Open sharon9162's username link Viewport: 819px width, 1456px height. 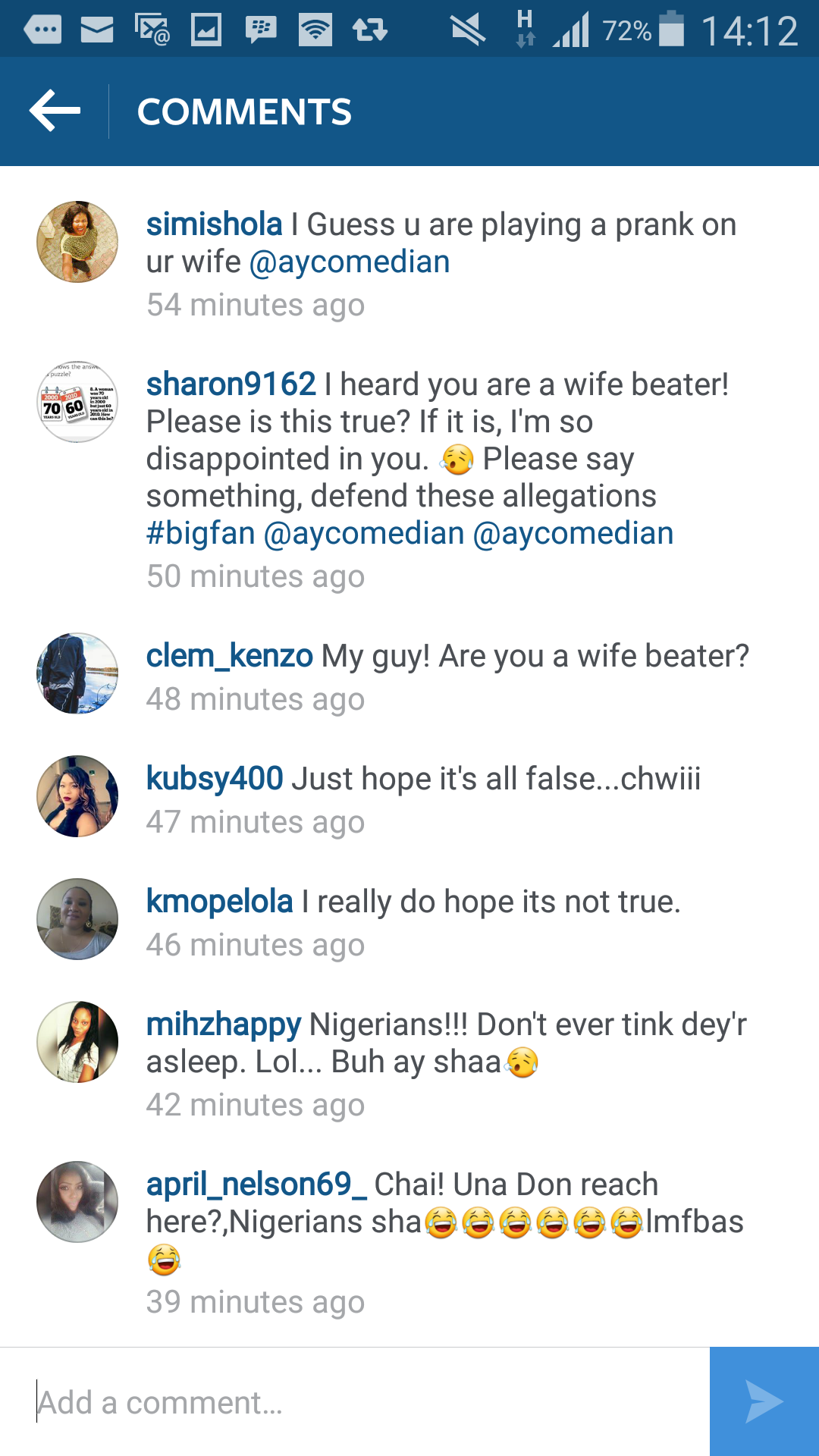click(x=231, y=384)
